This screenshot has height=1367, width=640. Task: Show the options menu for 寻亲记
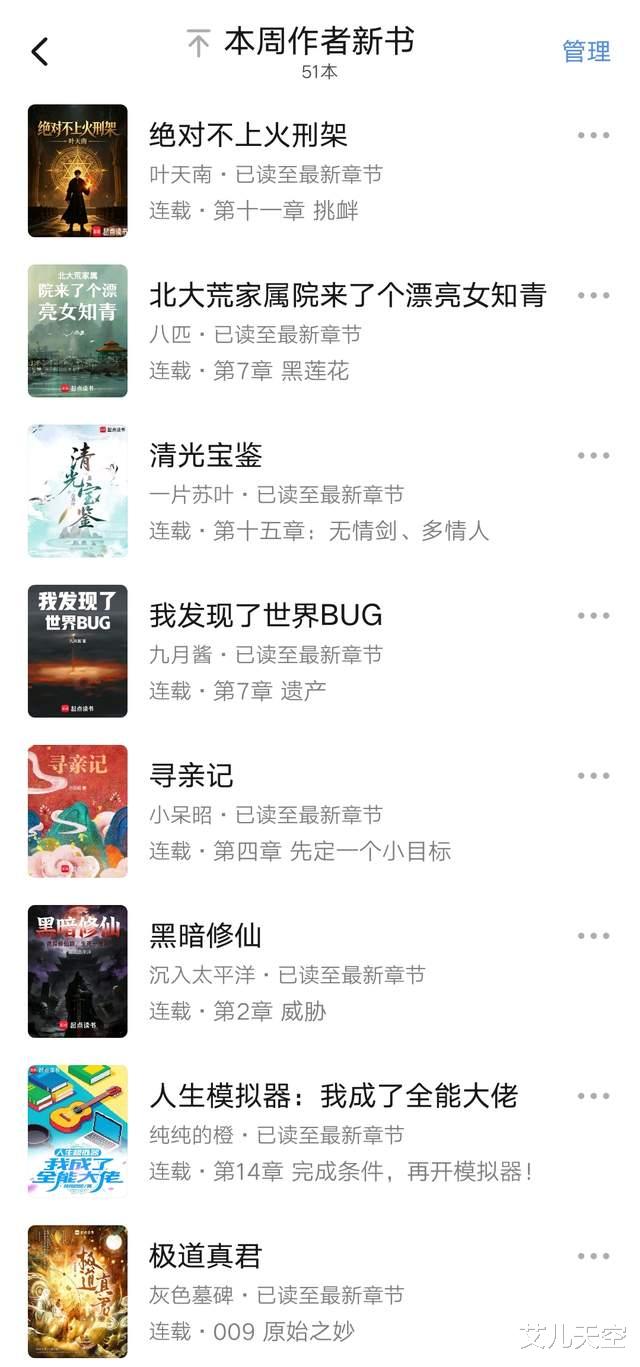[593, 775]
